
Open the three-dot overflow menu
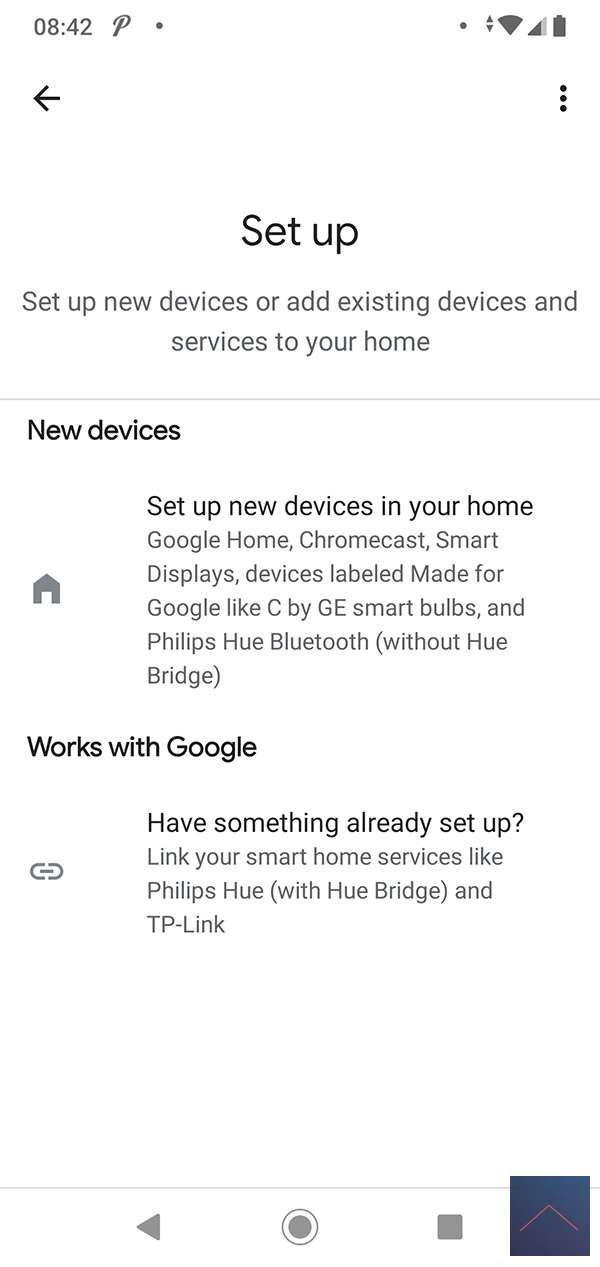tap(563, 98)
